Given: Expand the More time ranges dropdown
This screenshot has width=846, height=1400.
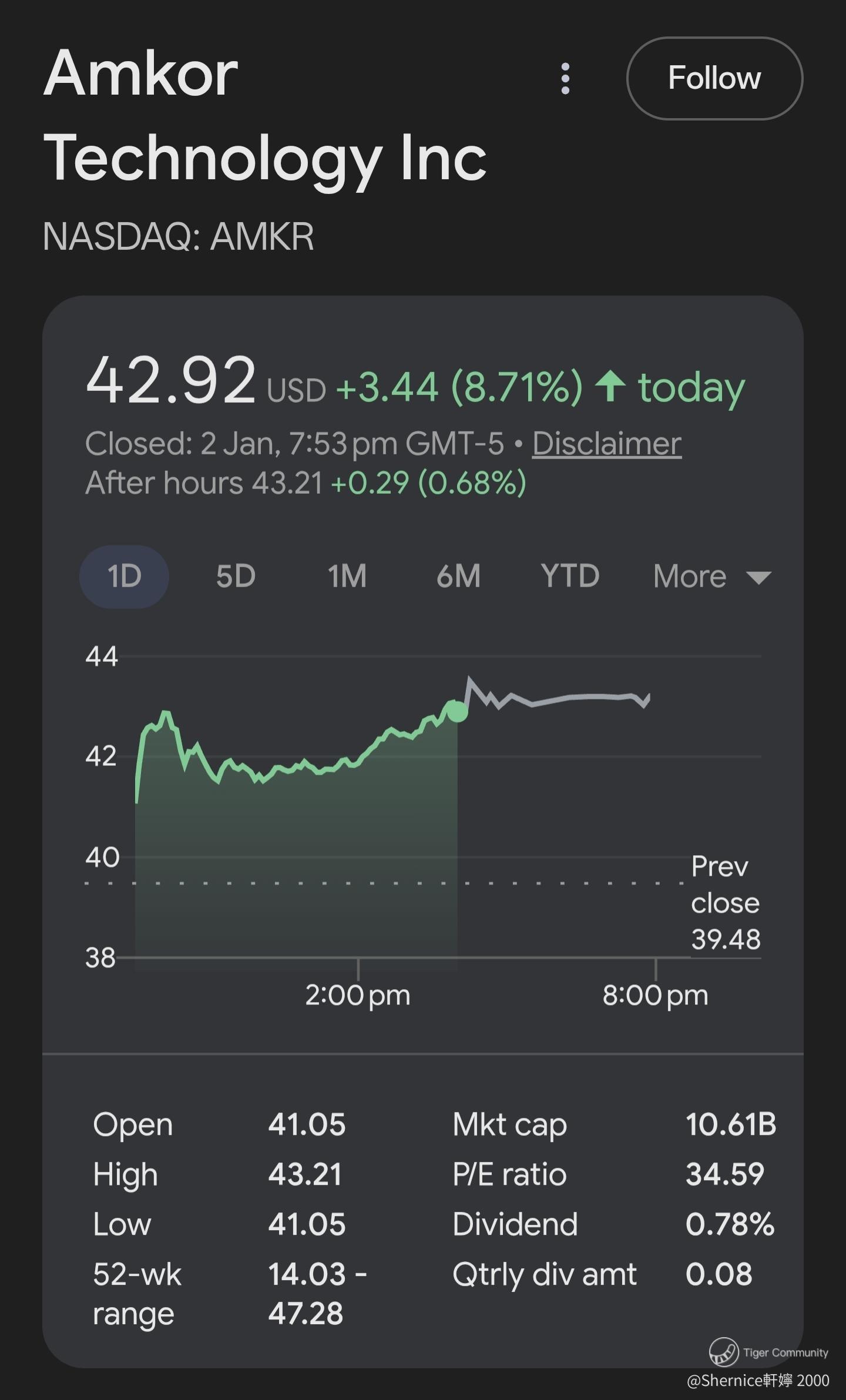Looking at the screenshot, I should tap(711, 577).
